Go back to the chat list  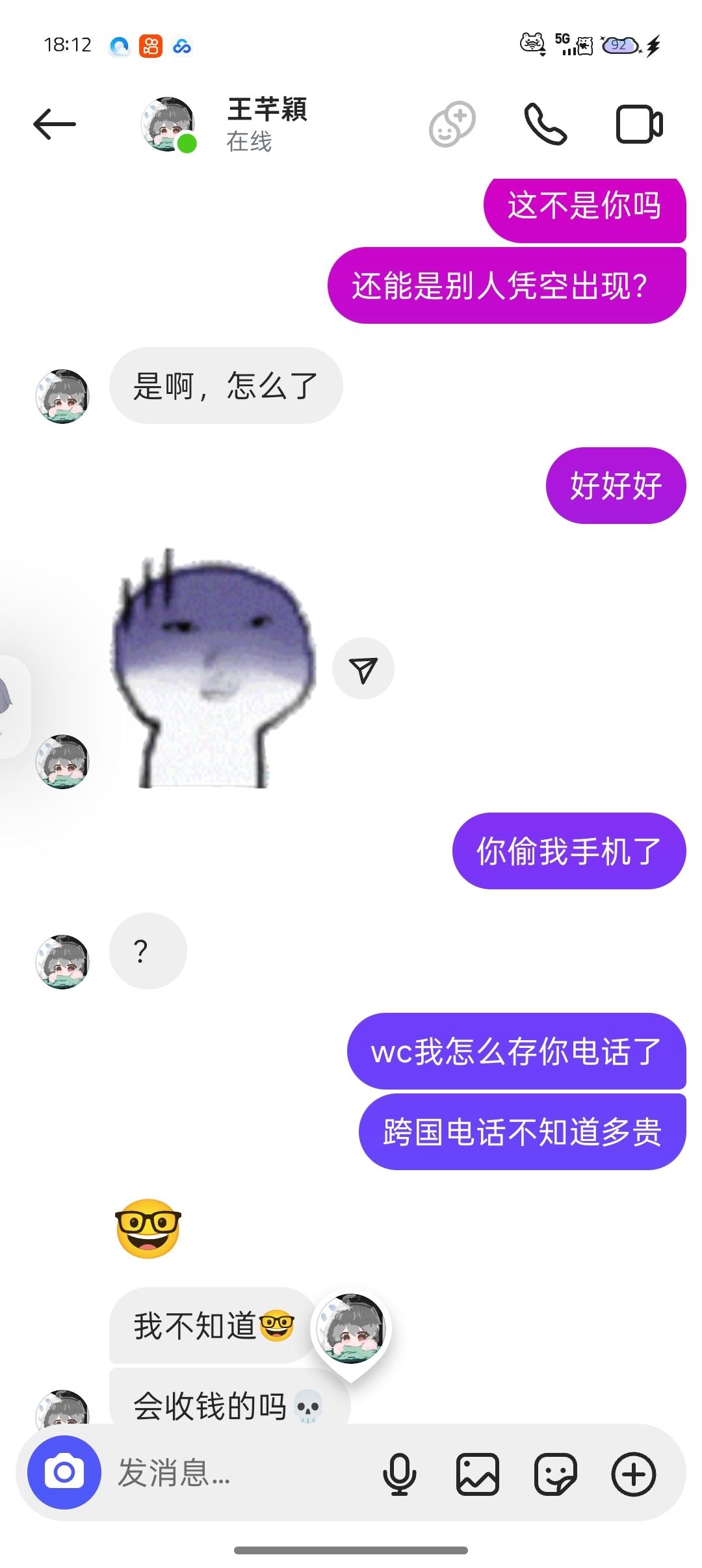[x=55, y=124]
